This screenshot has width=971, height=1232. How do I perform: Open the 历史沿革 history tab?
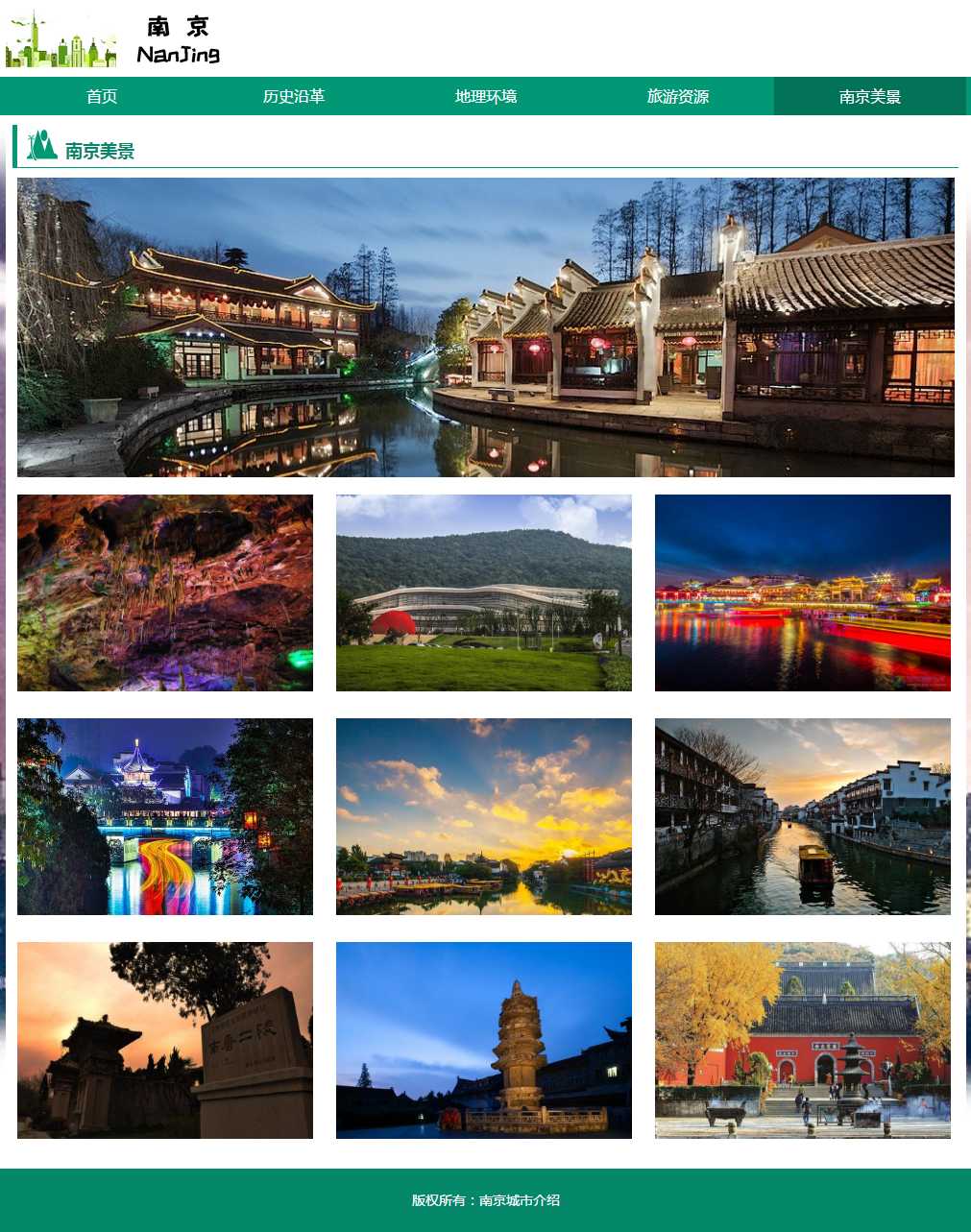[294, 96]
